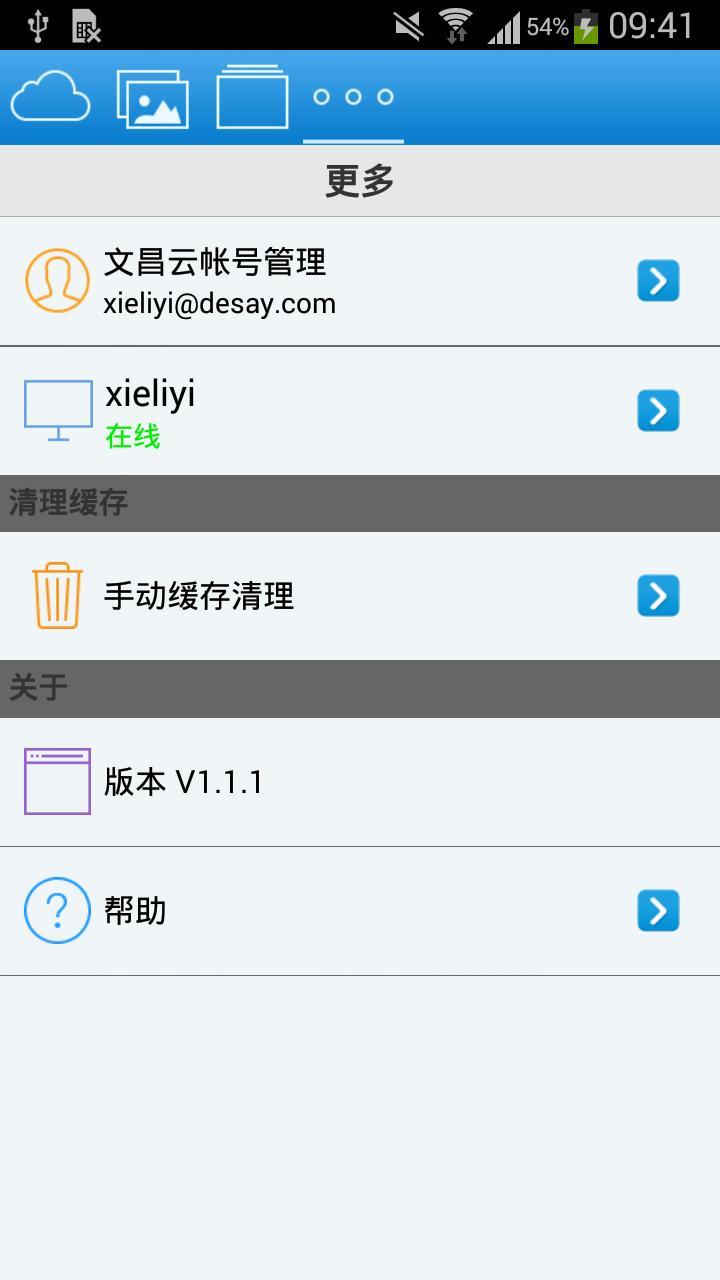The height and width of the screenshot is (1280, 720).
Task: Open the xieliyi online device row
Action: coord(360,411)
